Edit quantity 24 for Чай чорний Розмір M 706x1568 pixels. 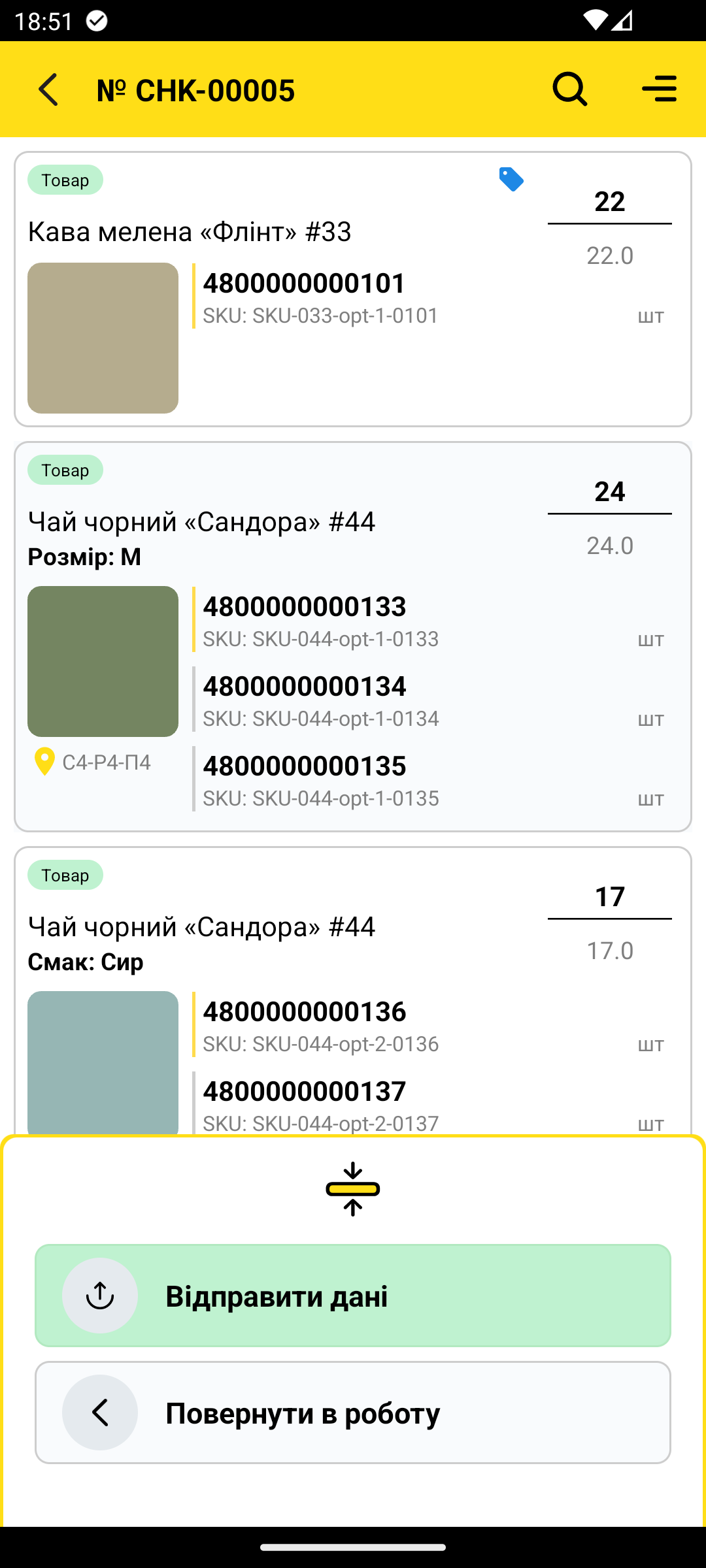(609, 492)
